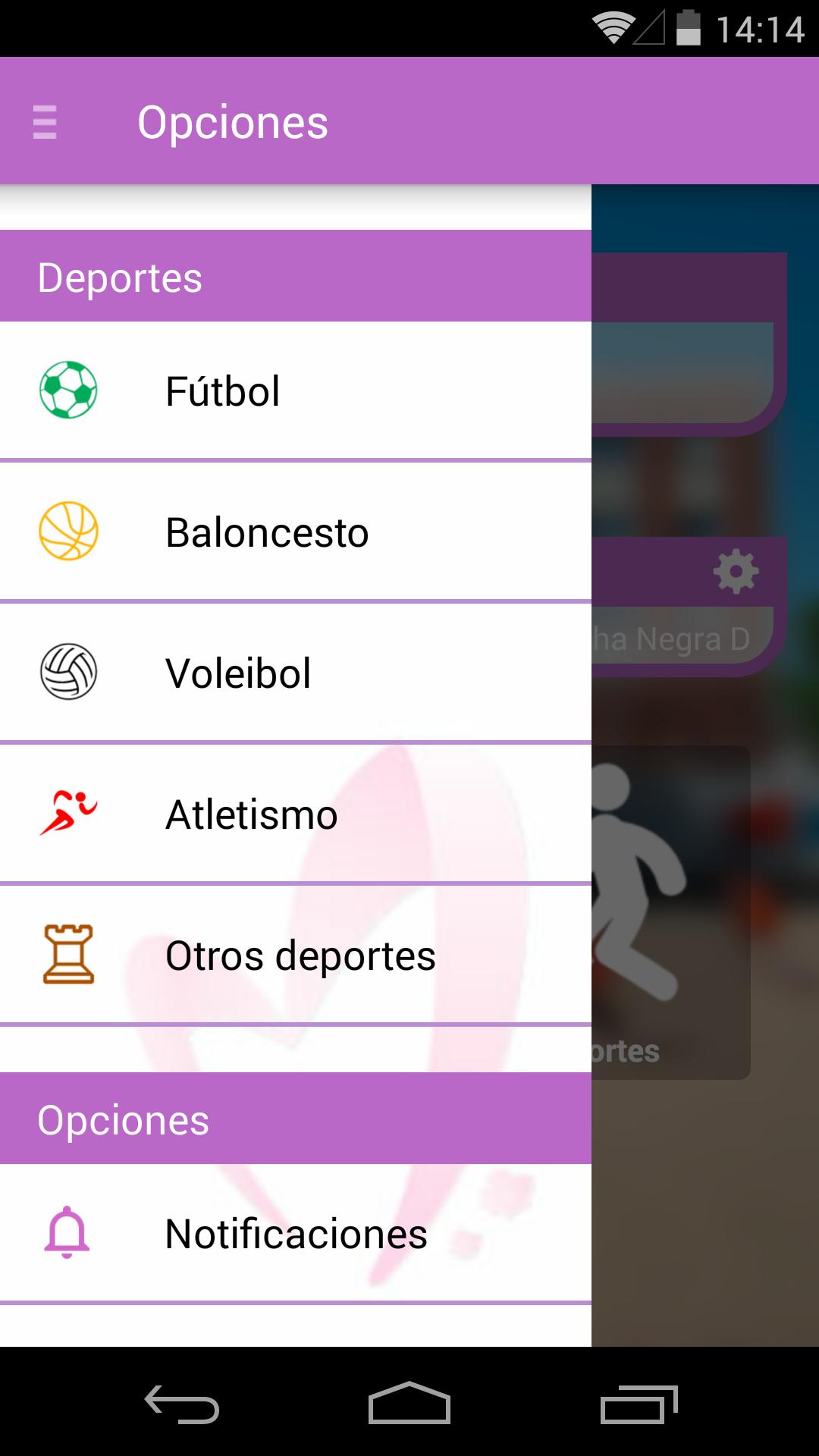Open the Fútbol section
The height and width of the screenshot is (1456, 819).
coord(296,391)
